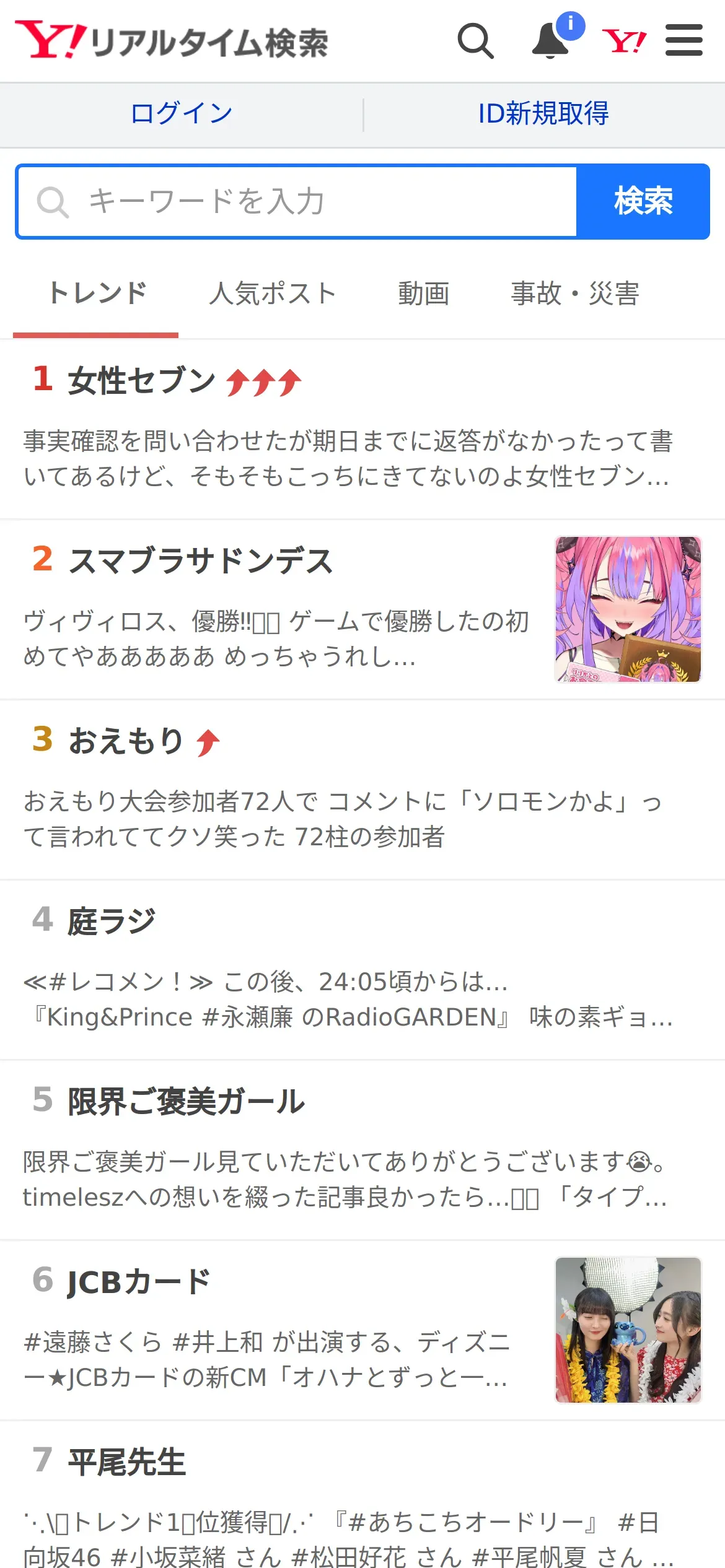Screen dimensions: 725x1568
Task: Focus the キーワードを入力 search field
Action: tap(297, 201)
